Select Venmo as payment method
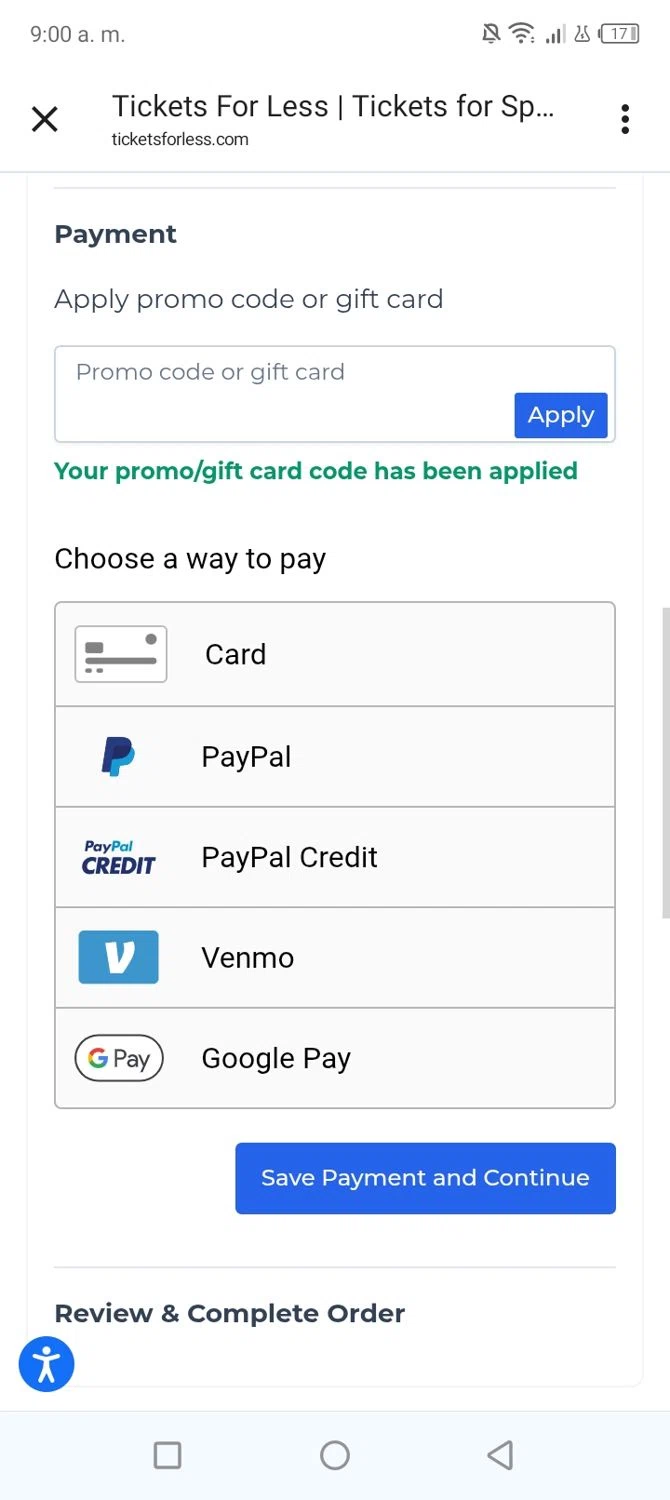Image resolution: width=670 pixels, height=1500 pixels. coord(334,958)
